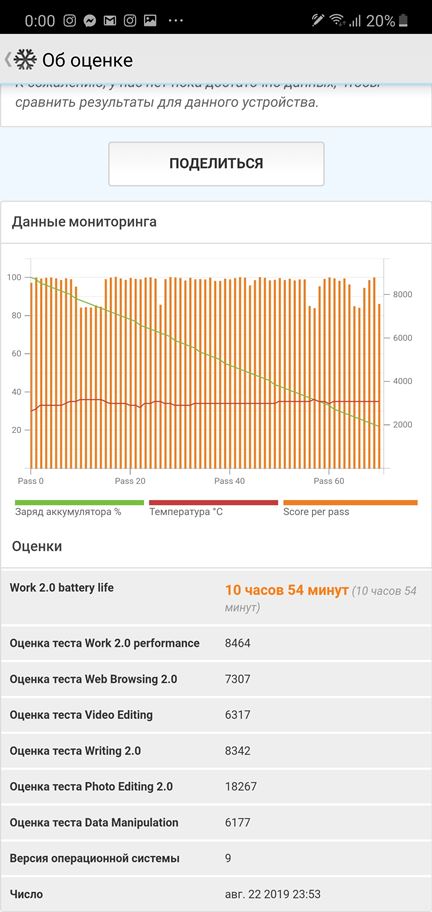Tap the ПОДЕЛИТЬСЯ share button
The width and height of the screenshot is (432, 912).
coord(216,163)
